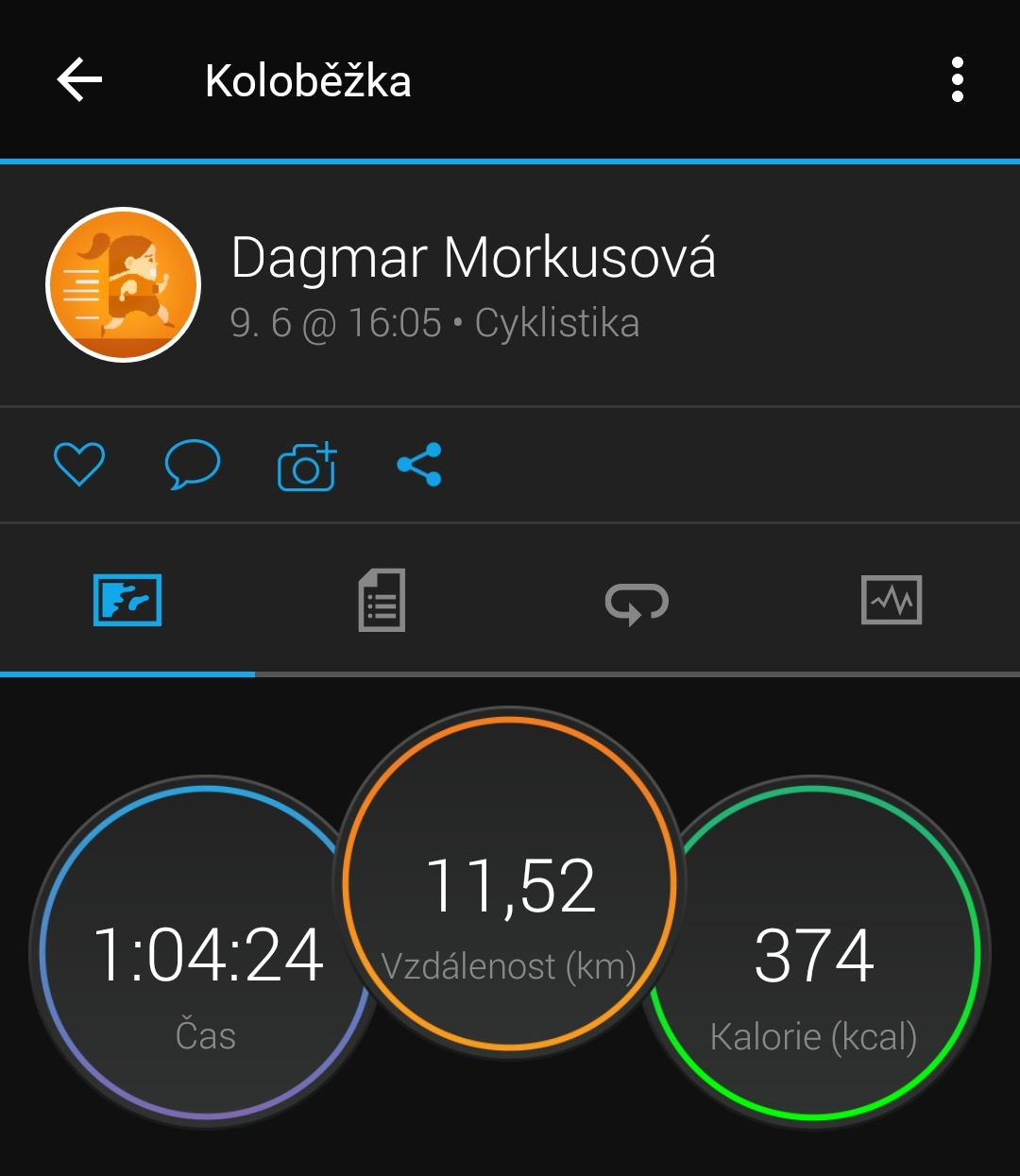The height and width of the screenshot is (1176, 1020).
Task: Open the comment bubble
Action: click(x=193, y=465)
